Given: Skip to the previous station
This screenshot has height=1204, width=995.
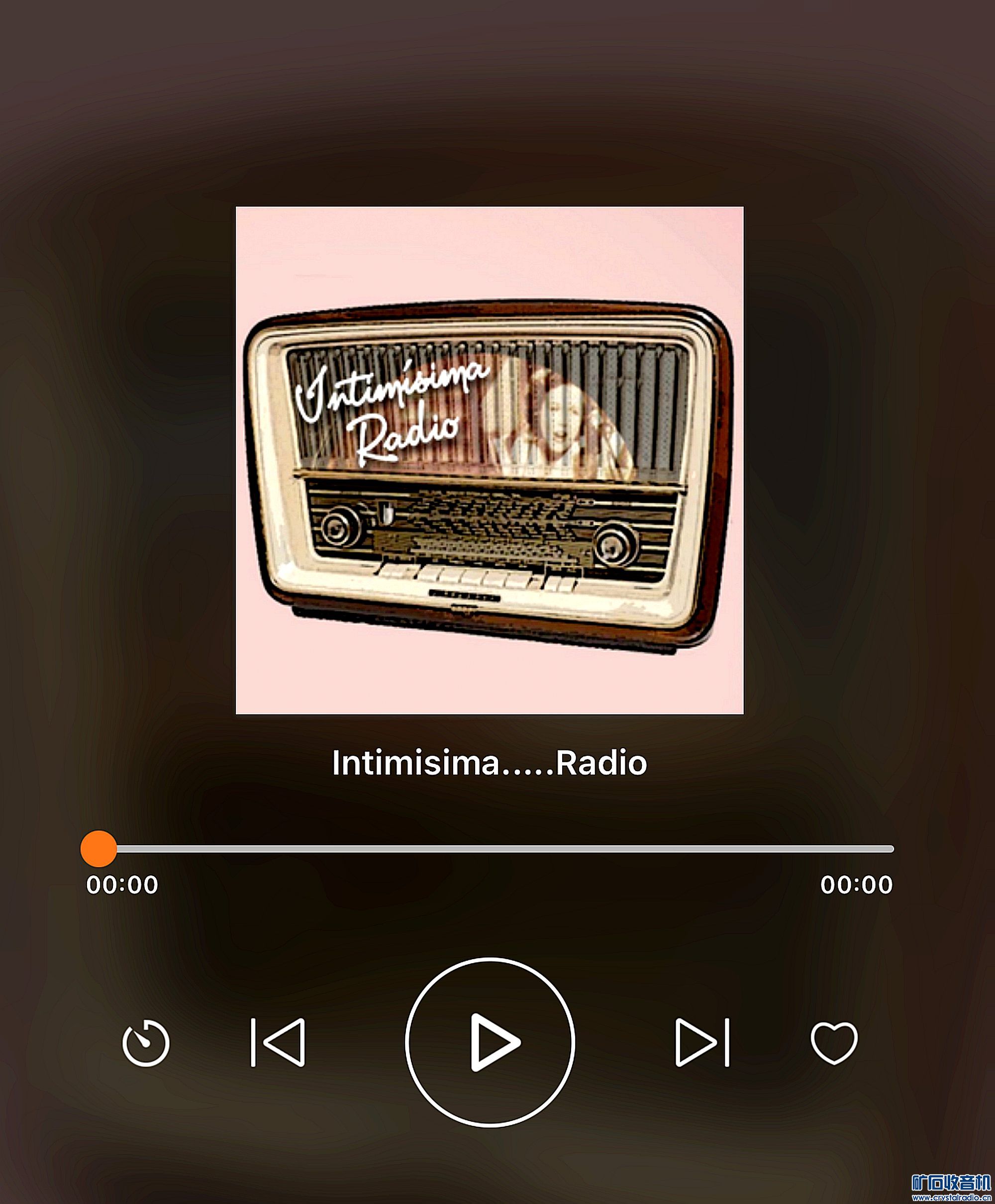Looking at the screenshot, I should pyautogui.click(x=278, y=1042).
